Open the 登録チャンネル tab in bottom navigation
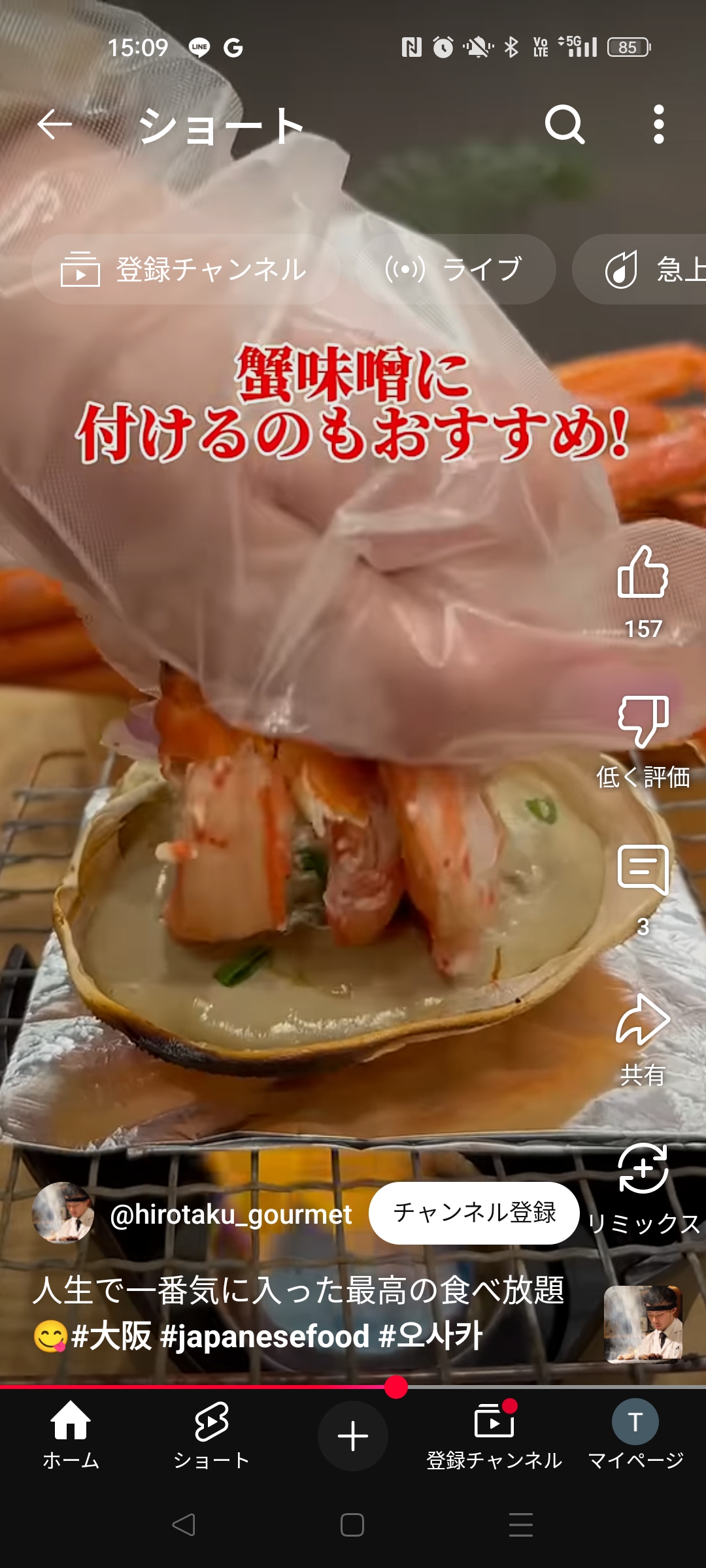Viewport: 706px width, 1568px height. click(x=494, y=1435)
